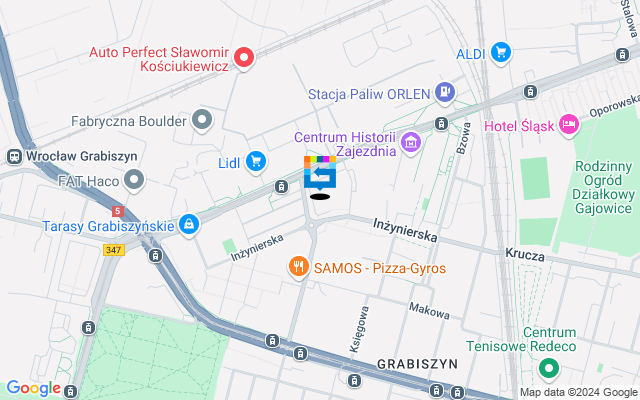Open the Lidl supermarket marker
The width and height of the screenshot is (640, 400).
(x=256, y=161)
